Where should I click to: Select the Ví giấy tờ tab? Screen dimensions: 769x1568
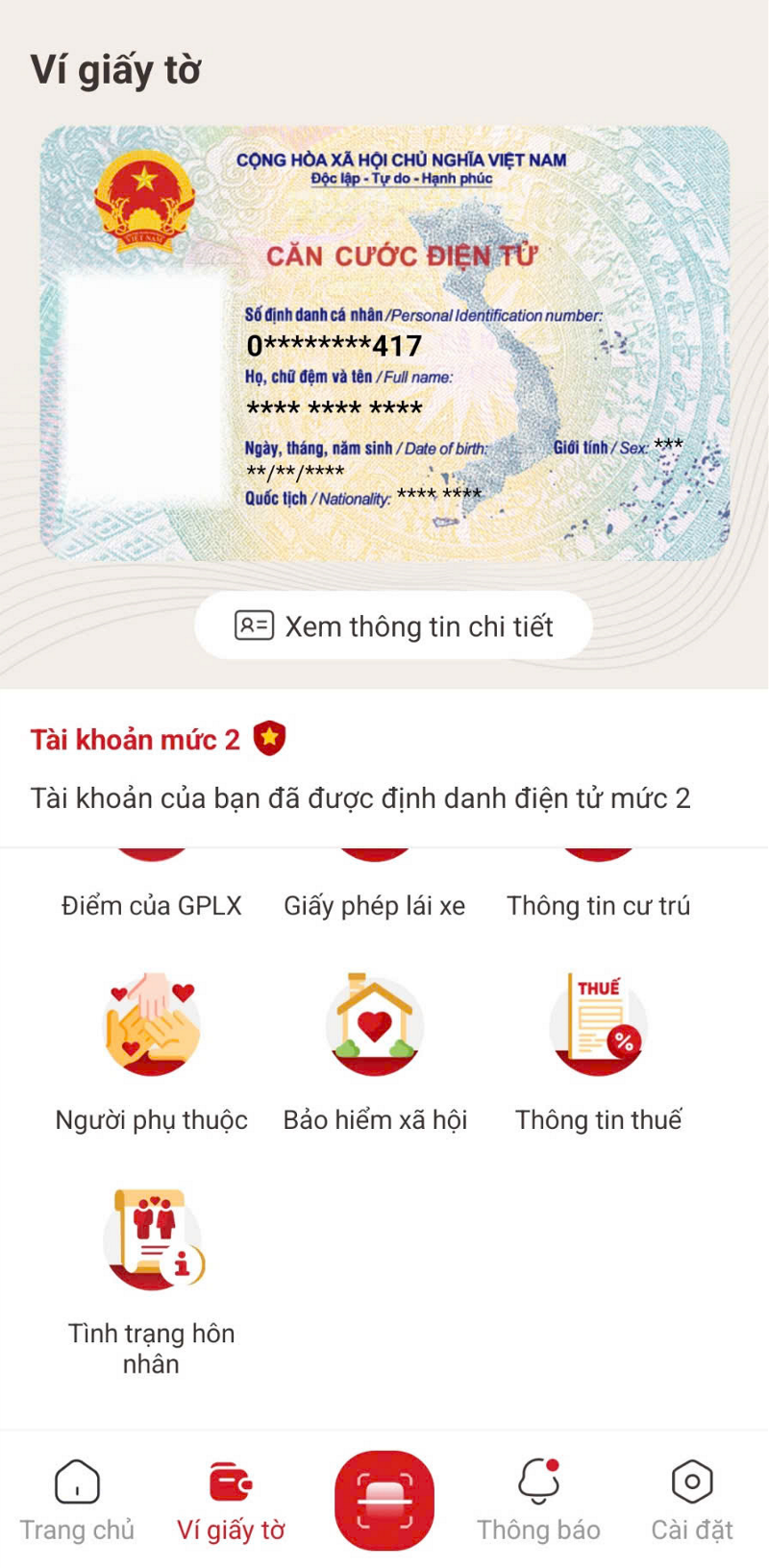point(231,1501)
